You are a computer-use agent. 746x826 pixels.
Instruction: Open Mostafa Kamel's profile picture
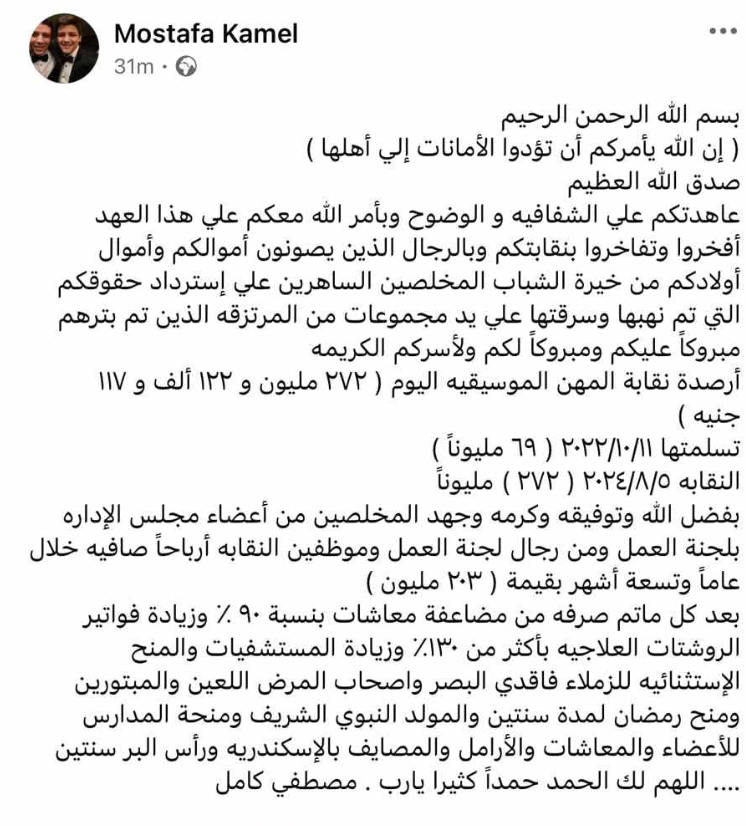tap(58, 48)
